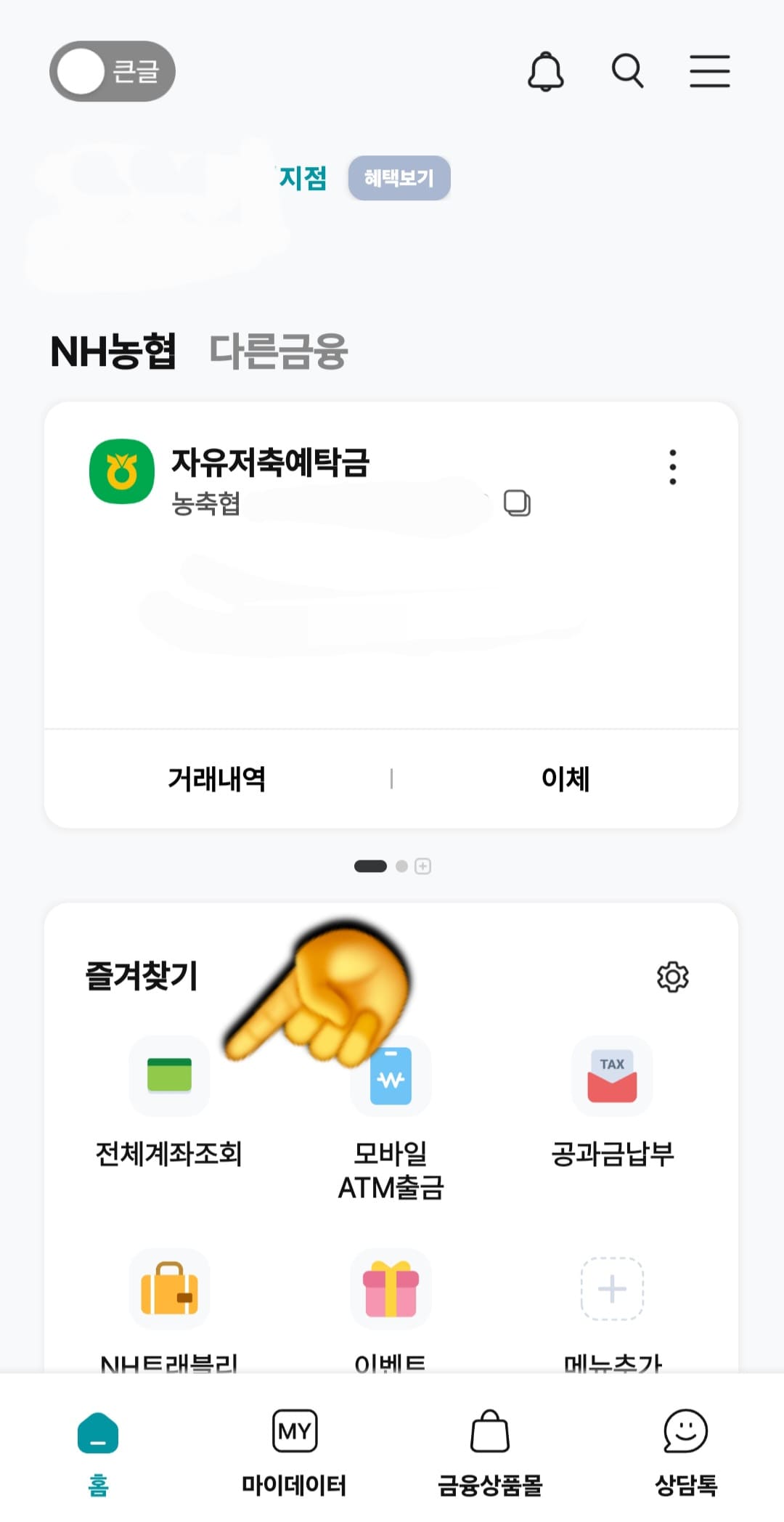
Task: Open the search icon
Action: tap(626, 71)
